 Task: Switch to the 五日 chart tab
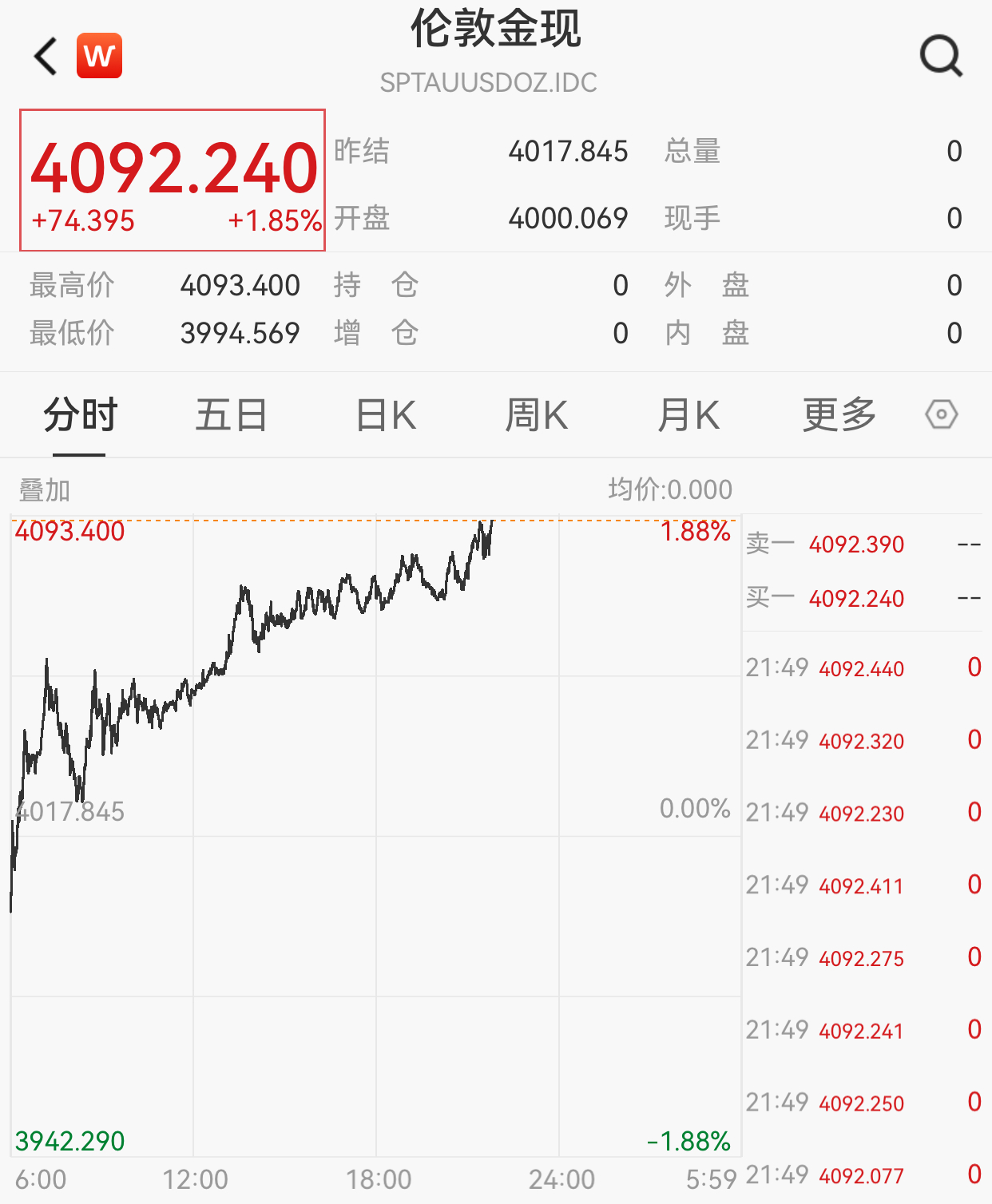[232, 415]
